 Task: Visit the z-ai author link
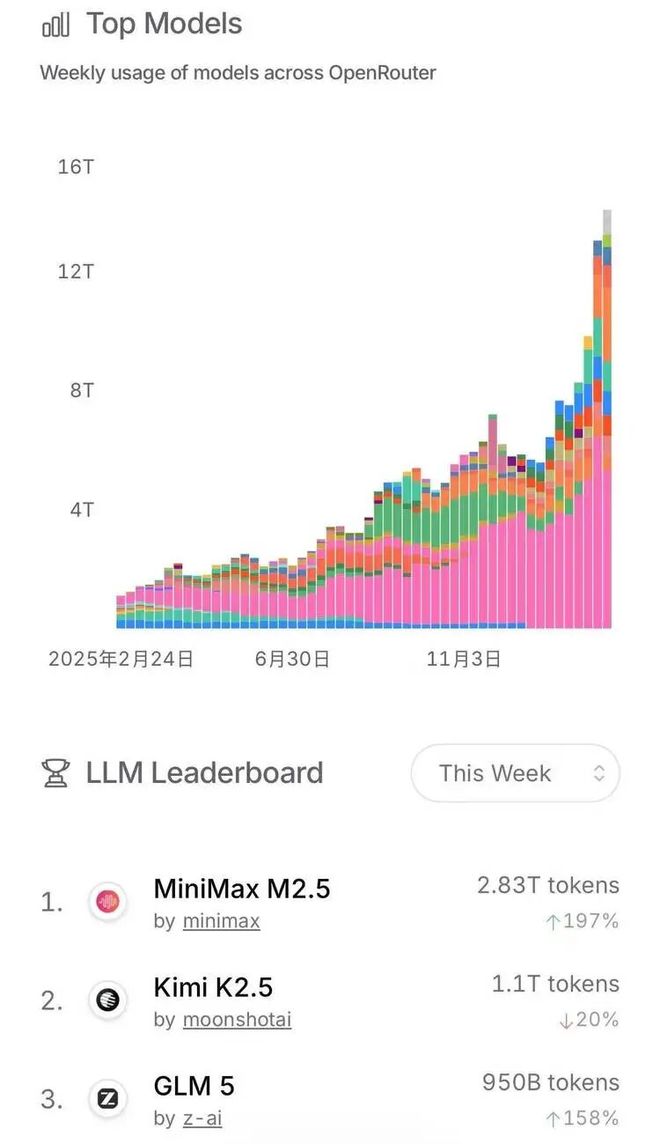(x=202, y=1119)
